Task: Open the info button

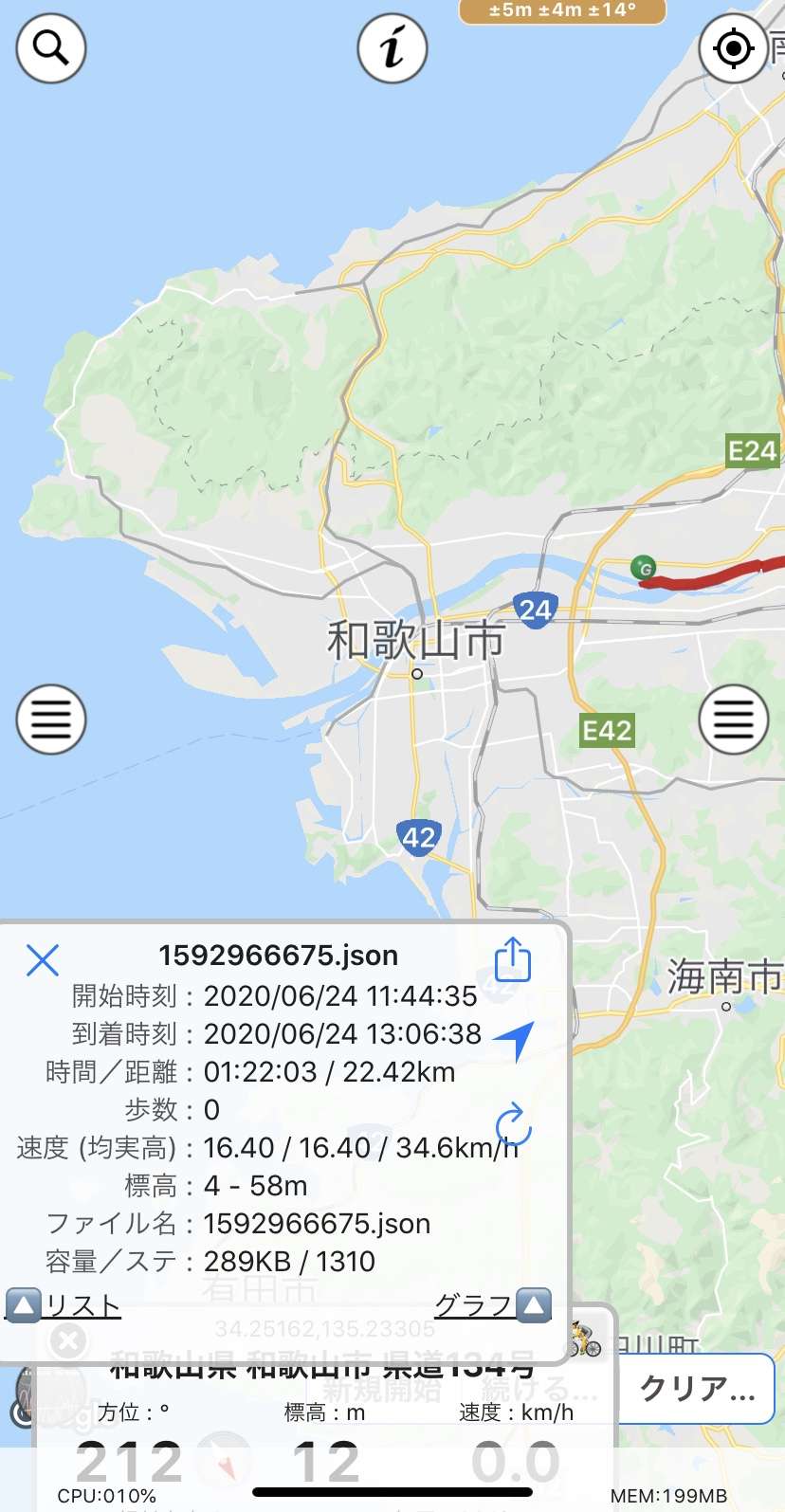Action: (392, 47)
